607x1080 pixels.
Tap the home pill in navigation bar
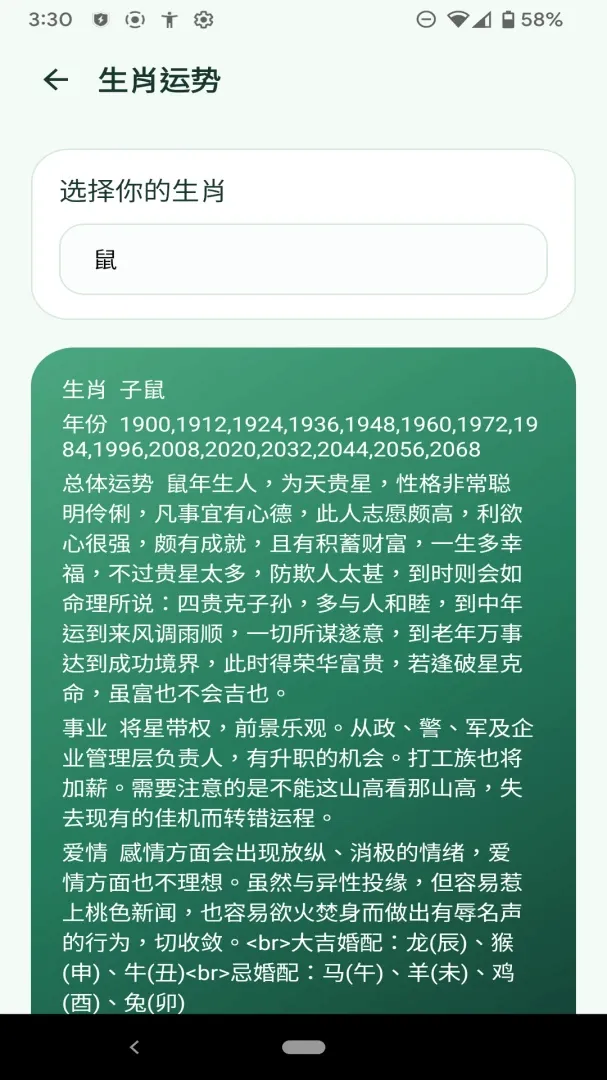point(303,1047)
